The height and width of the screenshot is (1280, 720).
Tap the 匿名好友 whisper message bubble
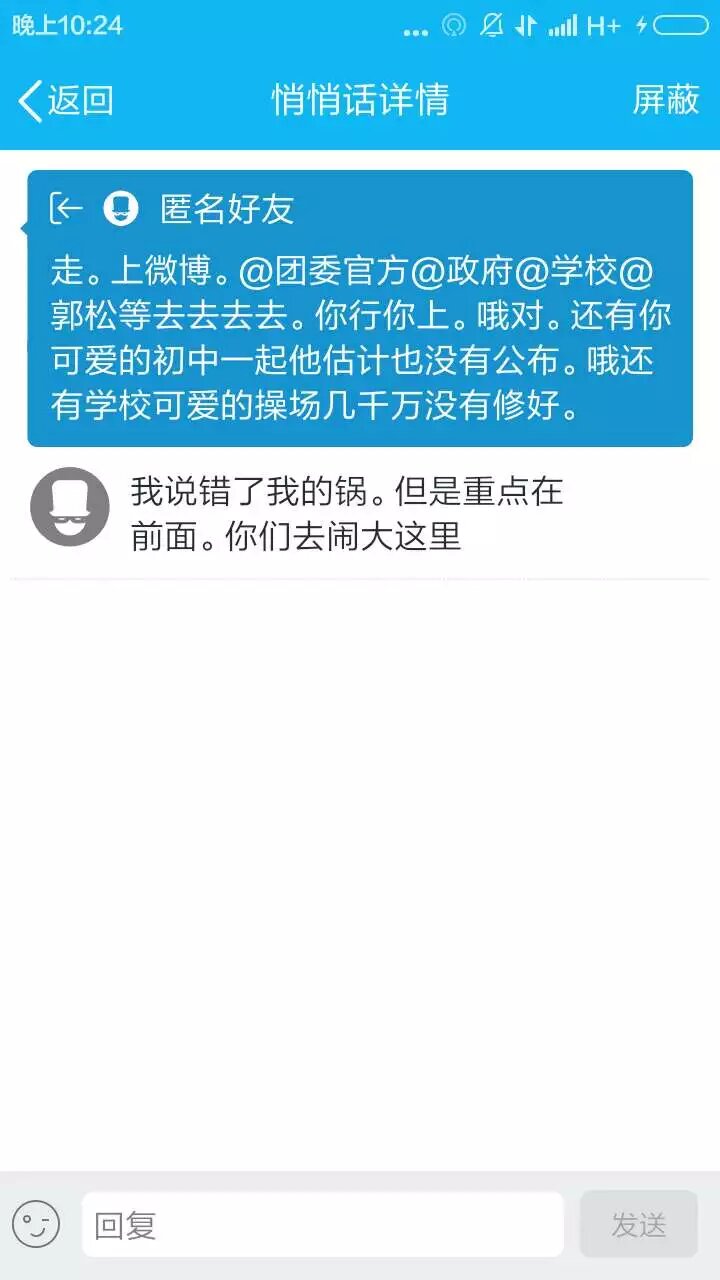(360, 308)
